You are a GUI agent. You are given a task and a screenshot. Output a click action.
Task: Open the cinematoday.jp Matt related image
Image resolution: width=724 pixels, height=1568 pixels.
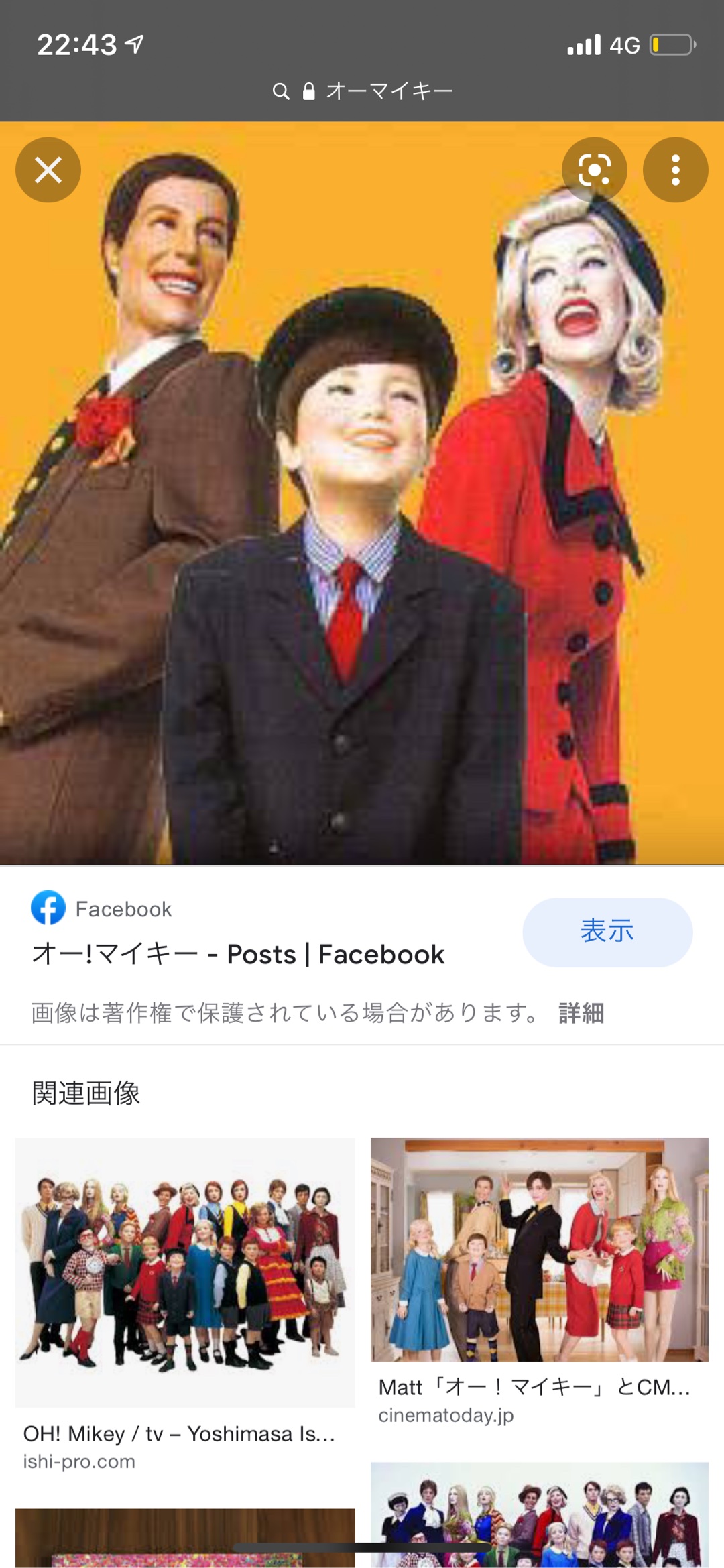[x=539, y=1249]
